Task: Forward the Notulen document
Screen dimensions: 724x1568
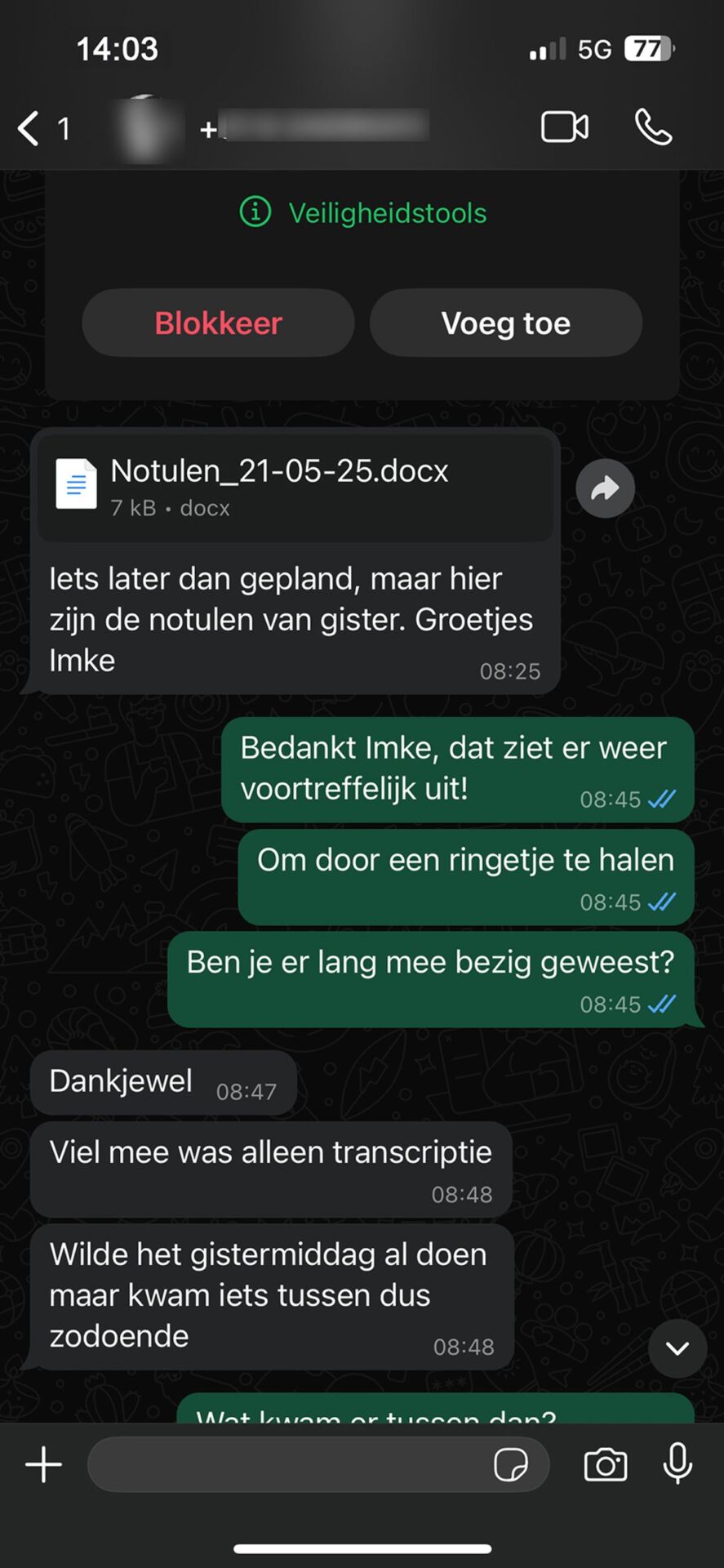Action: point(605,488)
